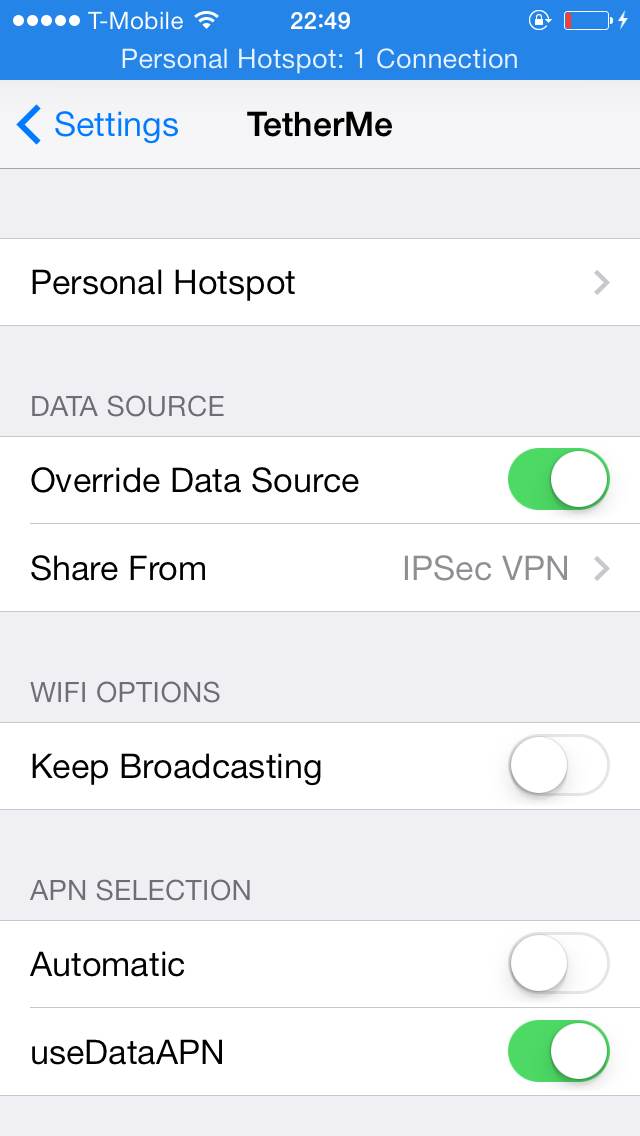The width and height of the screenshot is (640, 1136).
Task: Enable Keep Broadcasting switch
Action: point(558,765)
